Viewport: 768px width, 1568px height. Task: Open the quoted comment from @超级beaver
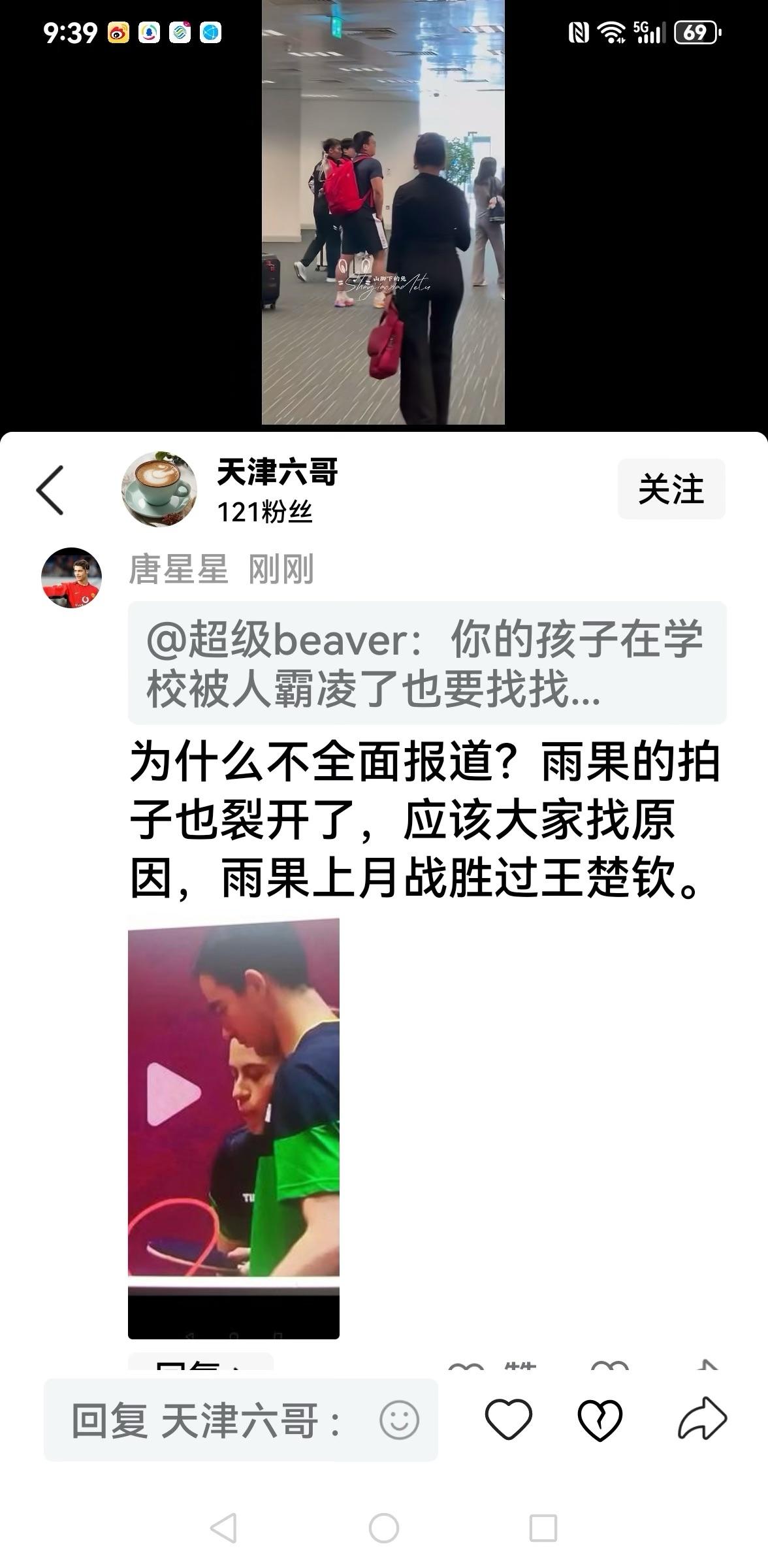pyautogui.click(x=426, y=662)
